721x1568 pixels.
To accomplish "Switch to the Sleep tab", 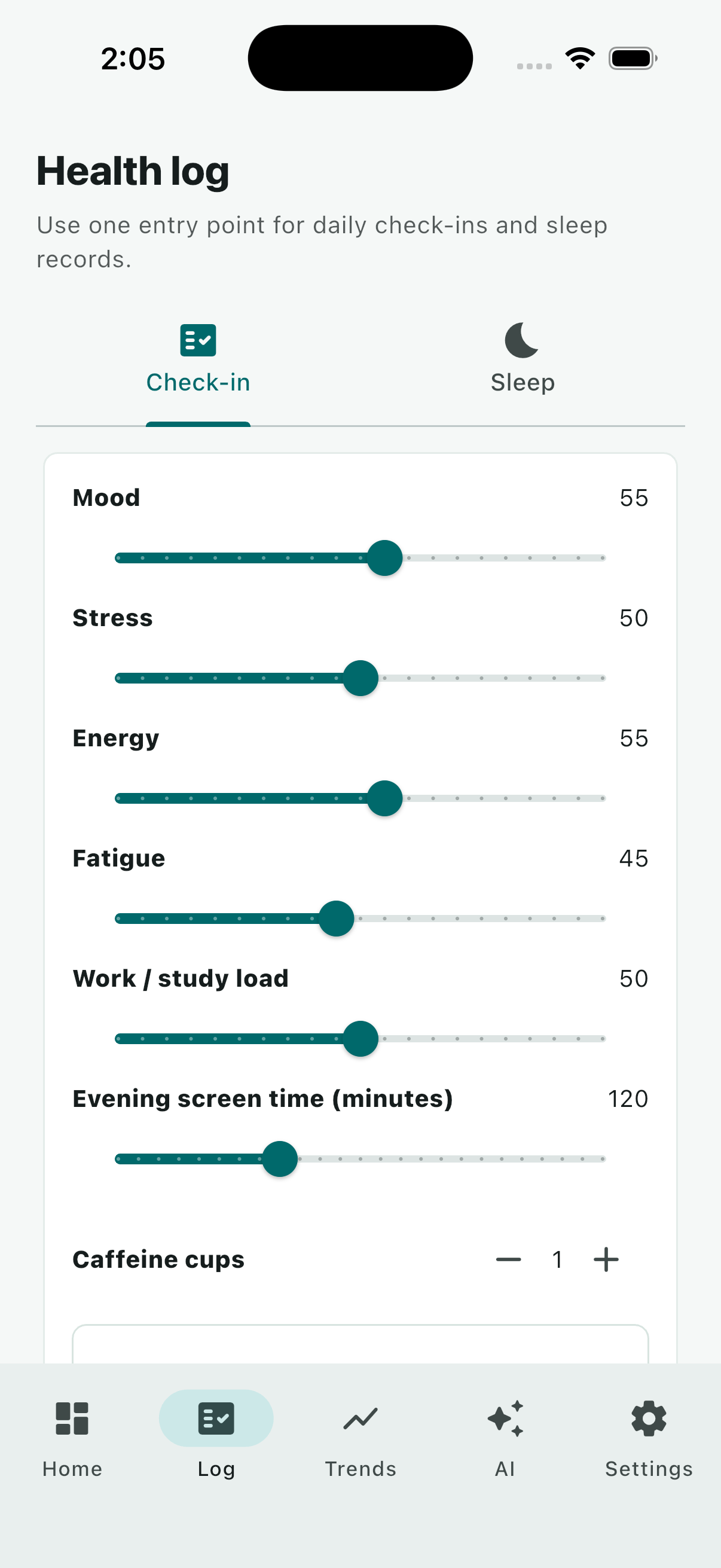I will 523,359.
